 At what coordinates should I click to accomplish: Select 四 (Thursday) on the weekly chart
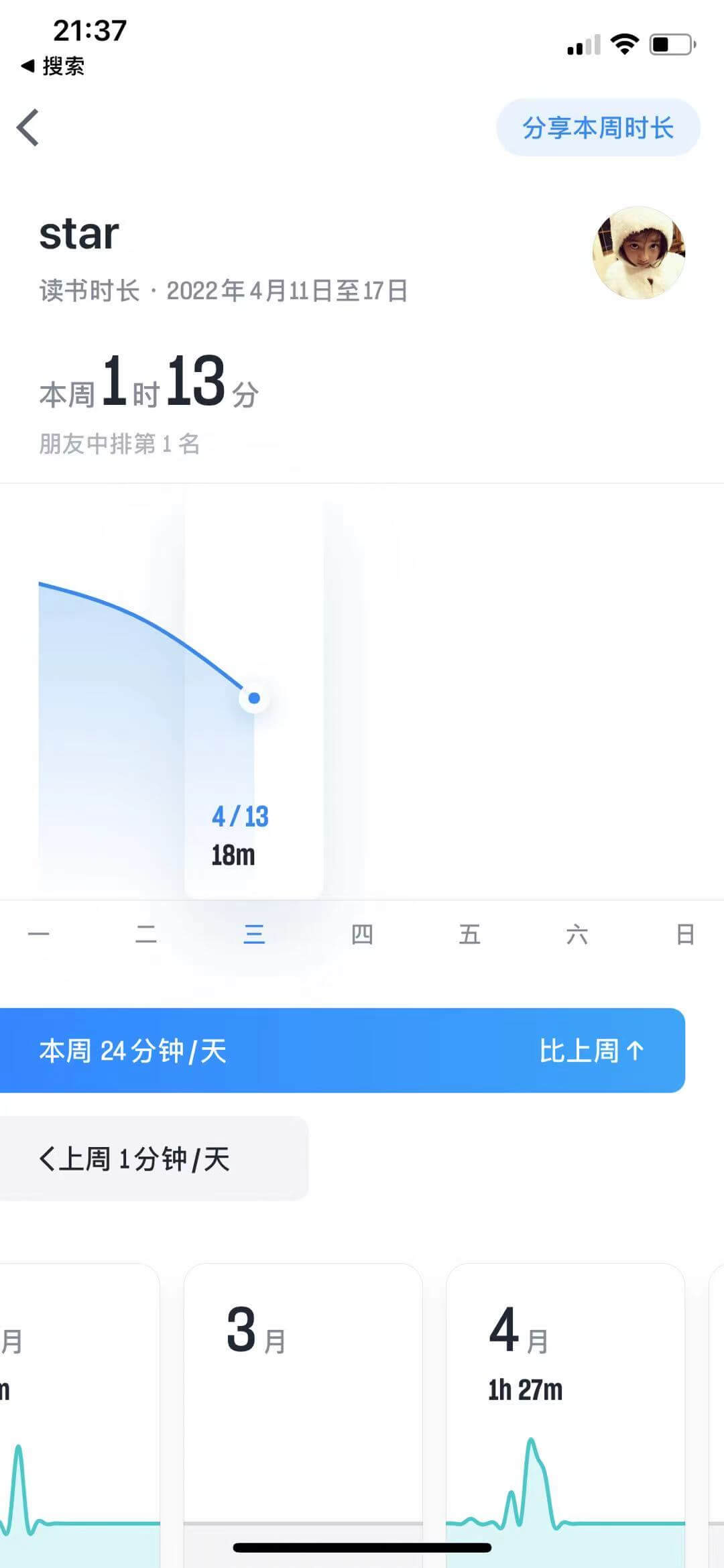coord(362,934)
